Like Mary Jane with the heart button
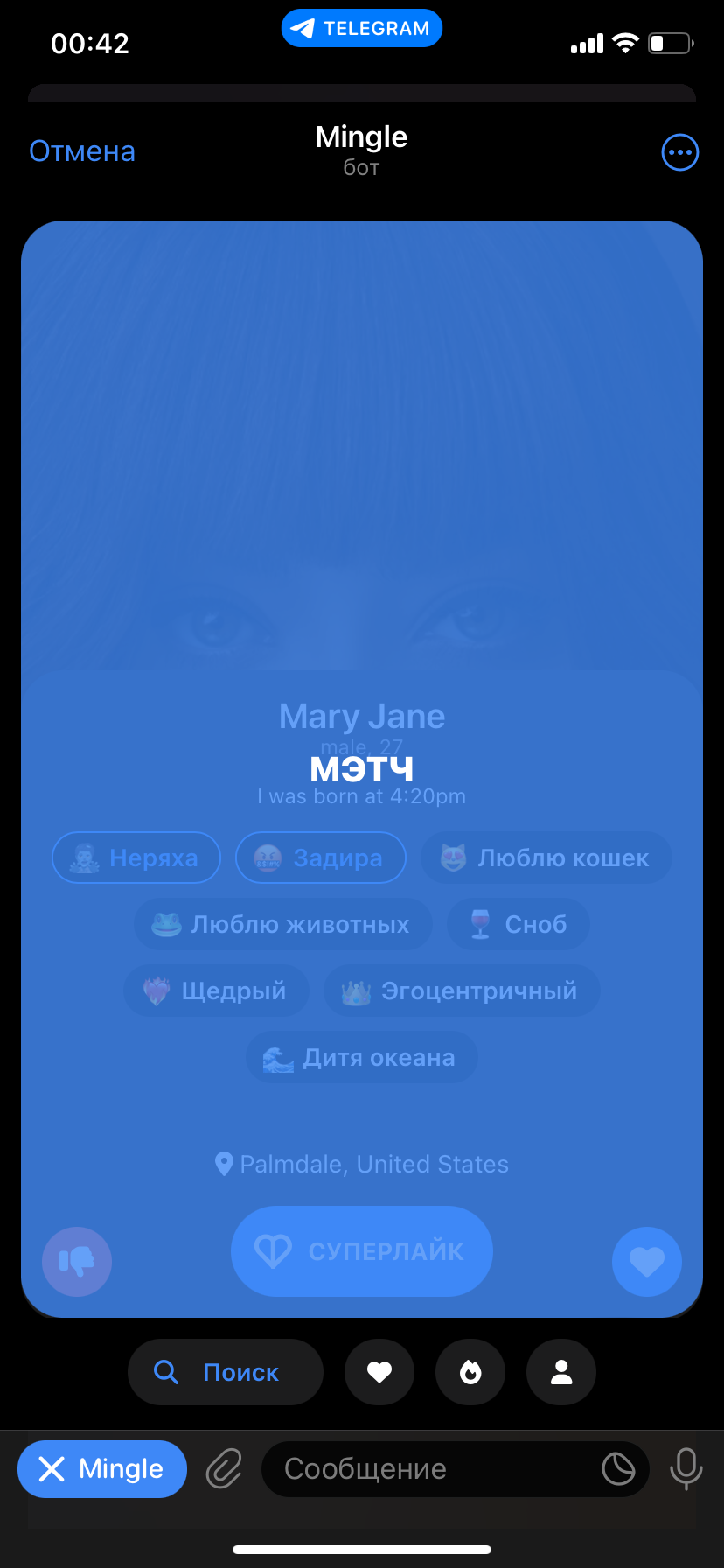 pyautogui.click(x=647, y=1262)
